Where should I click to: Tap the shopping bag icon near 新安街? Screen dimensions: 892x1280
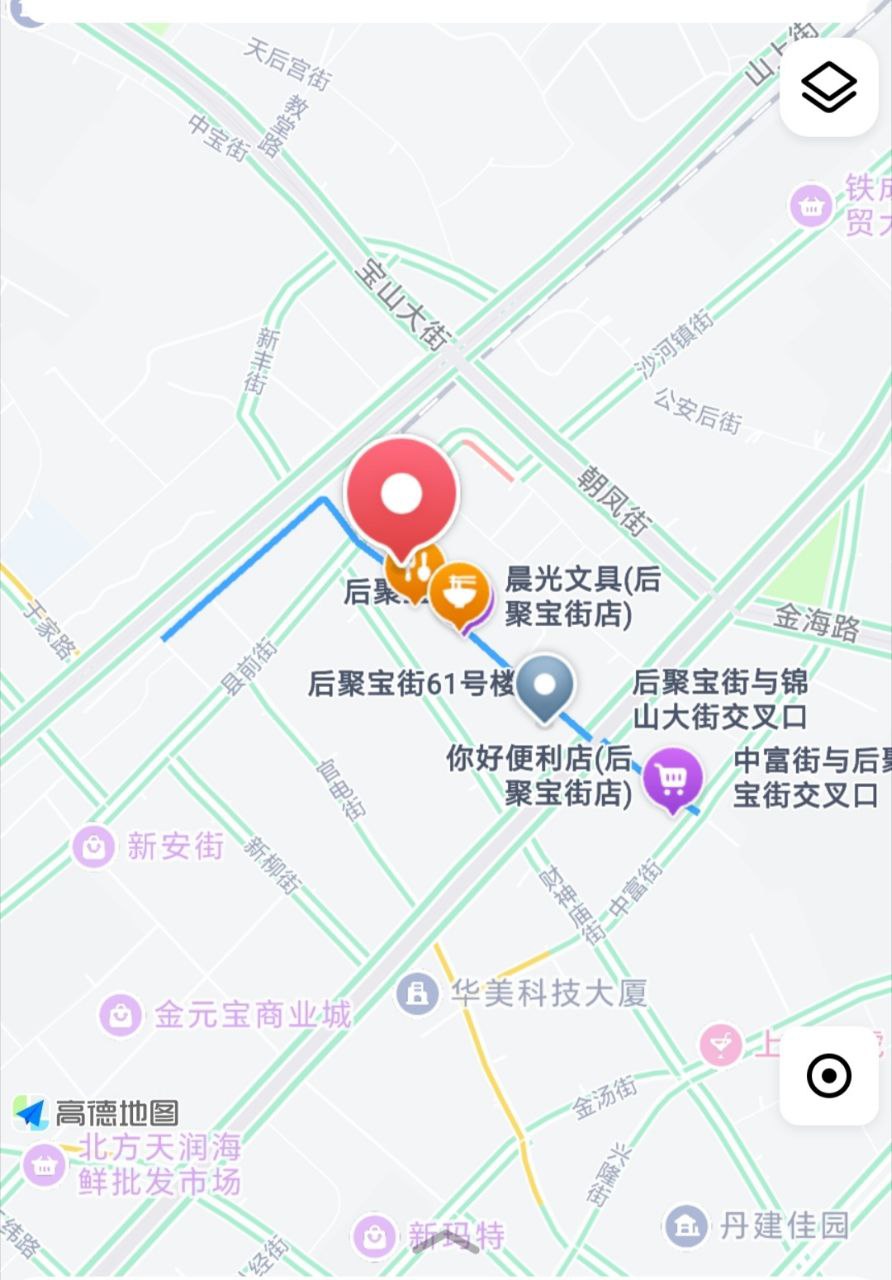(91, 844)
